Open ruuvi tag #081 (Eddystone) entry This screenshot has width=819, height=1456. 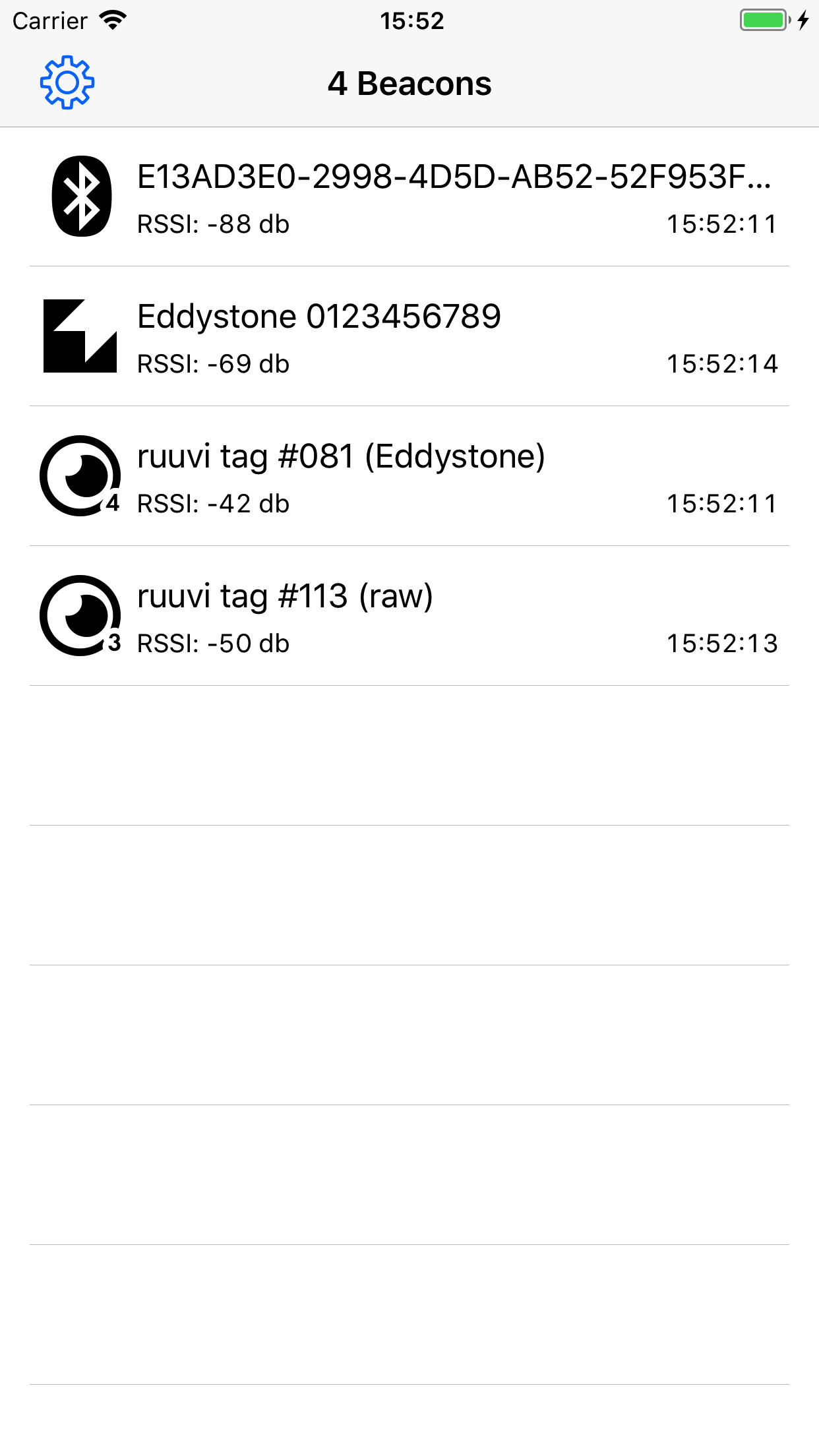(341, 456)
